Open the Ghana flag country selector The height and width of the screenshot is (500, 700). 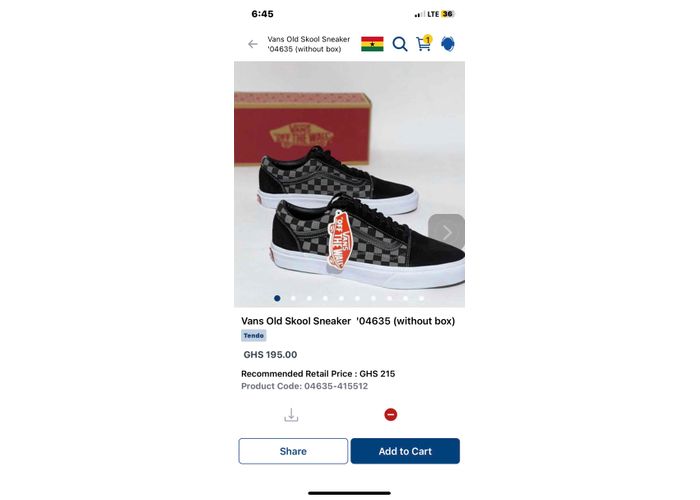(x=372, y=44)
